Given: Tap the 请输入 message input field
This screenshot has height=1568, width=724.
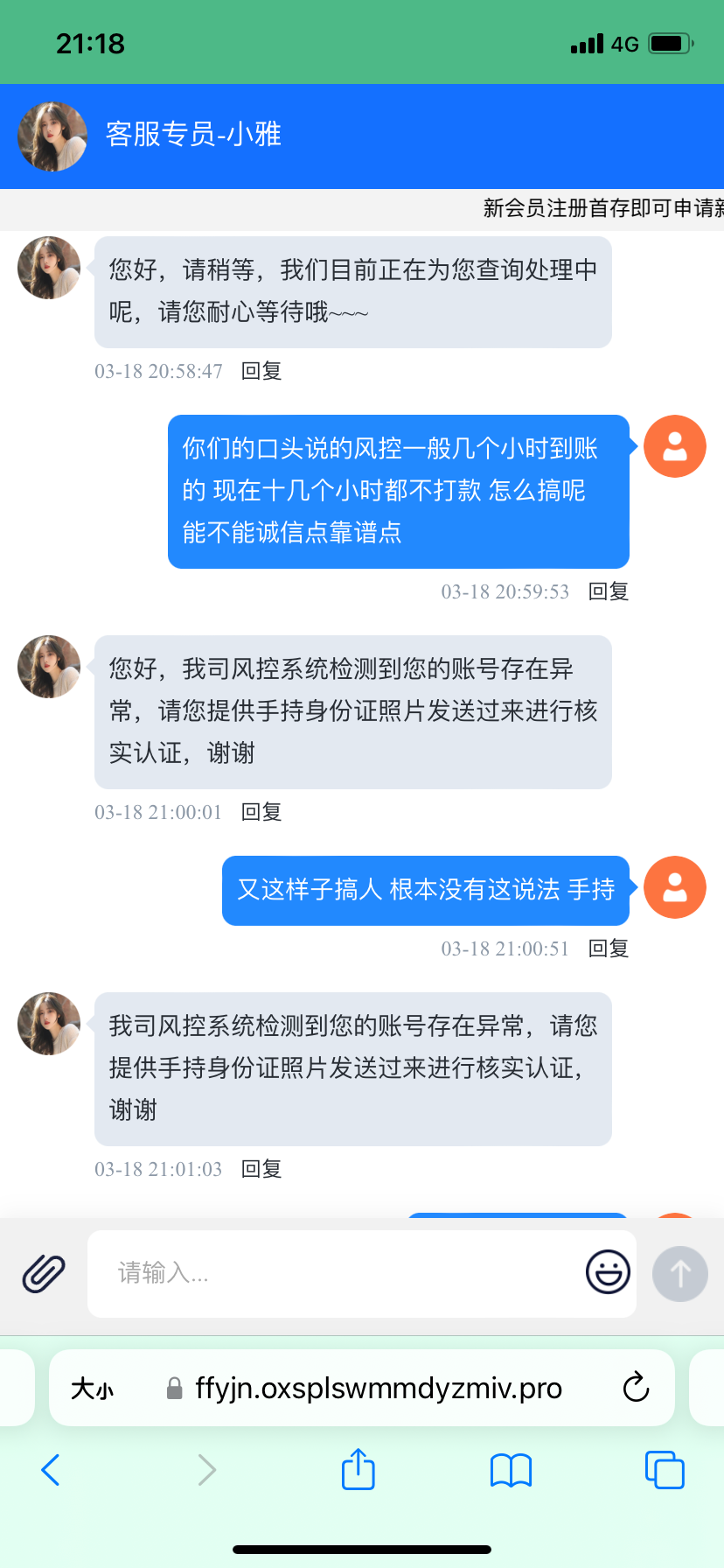Looking at the screenshot, I should pos(262,1273).
